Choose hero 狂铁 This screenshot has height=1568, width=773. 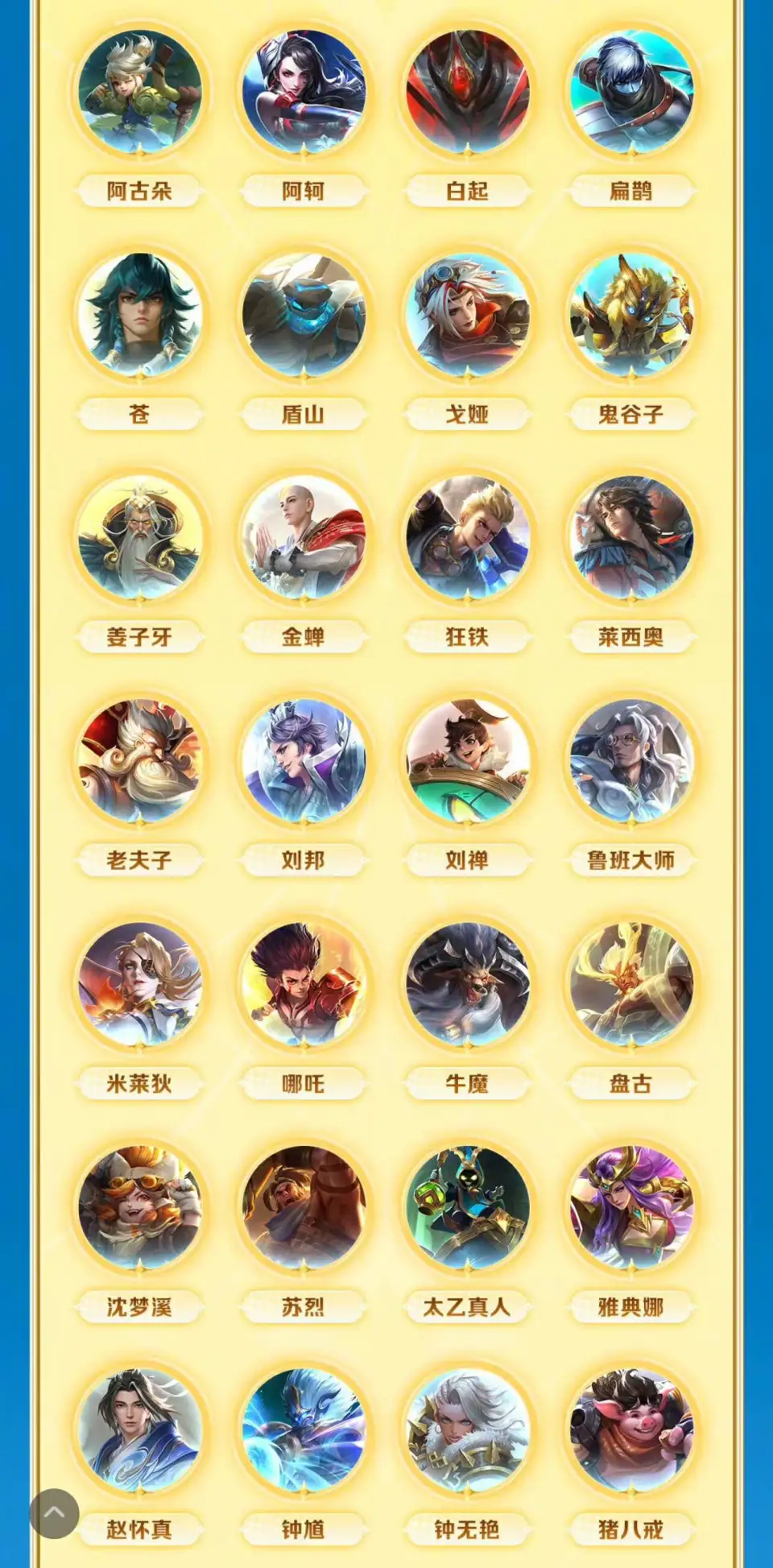point(467,538)
